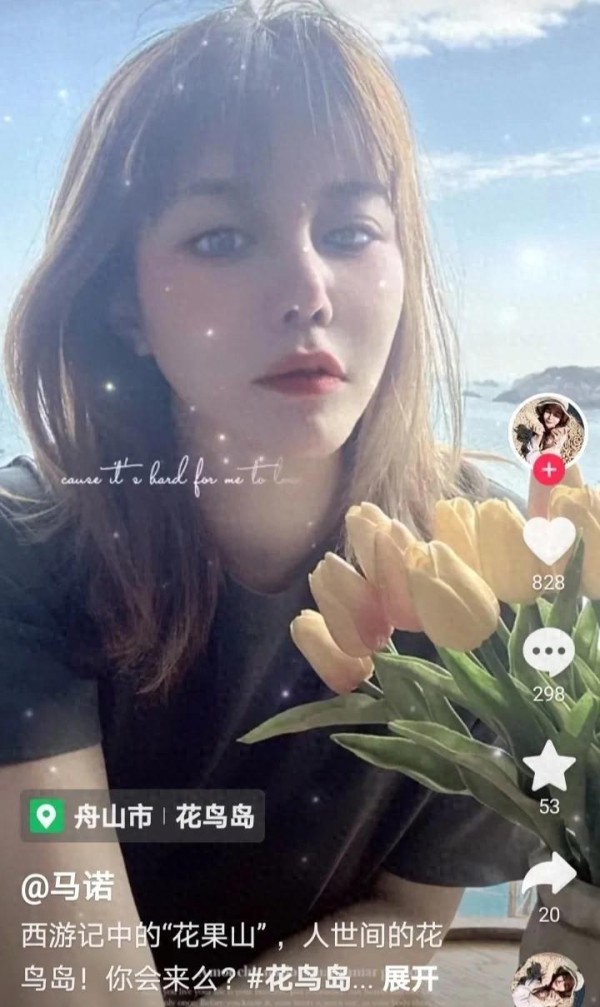Add this video to favorites with the star
Image resolution: width=600 pixels, height=1007 pixels.
click(549, 766)
